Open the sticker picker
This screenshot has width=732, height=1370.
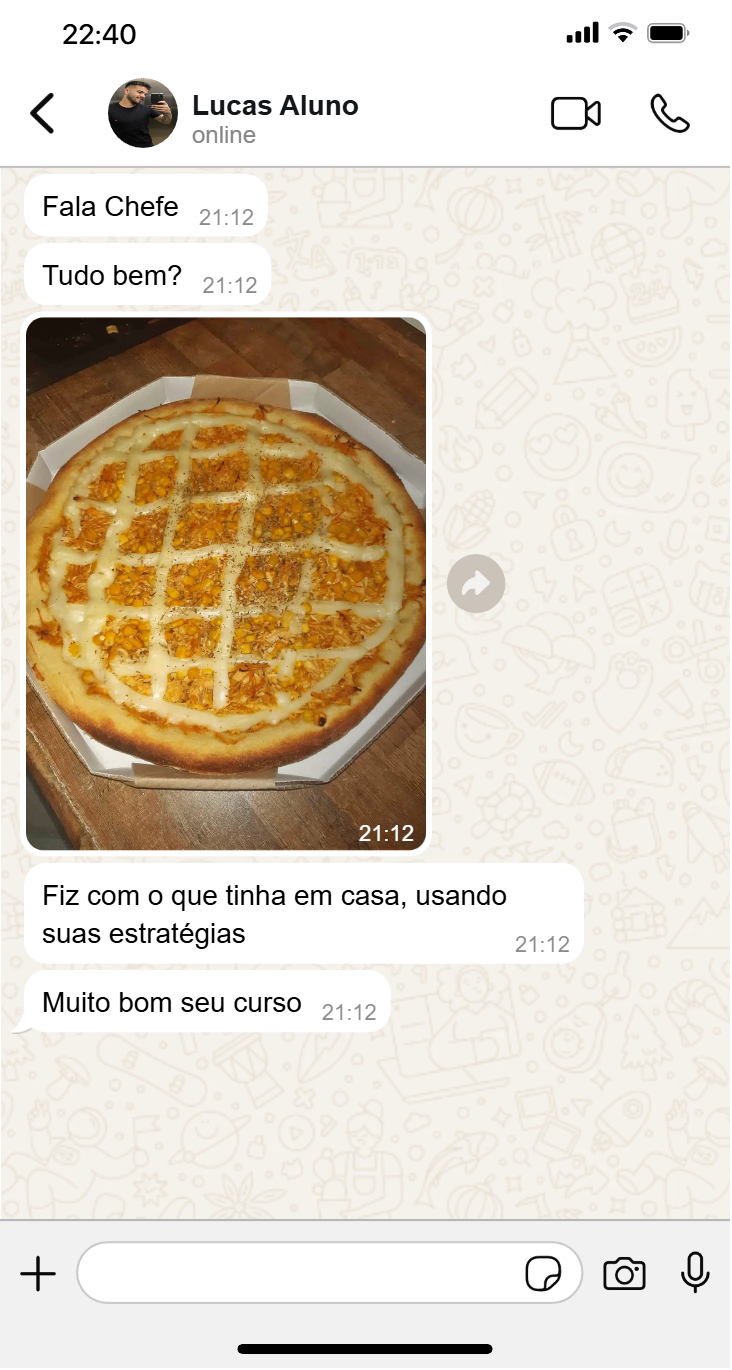click(x=543, y=1274)
